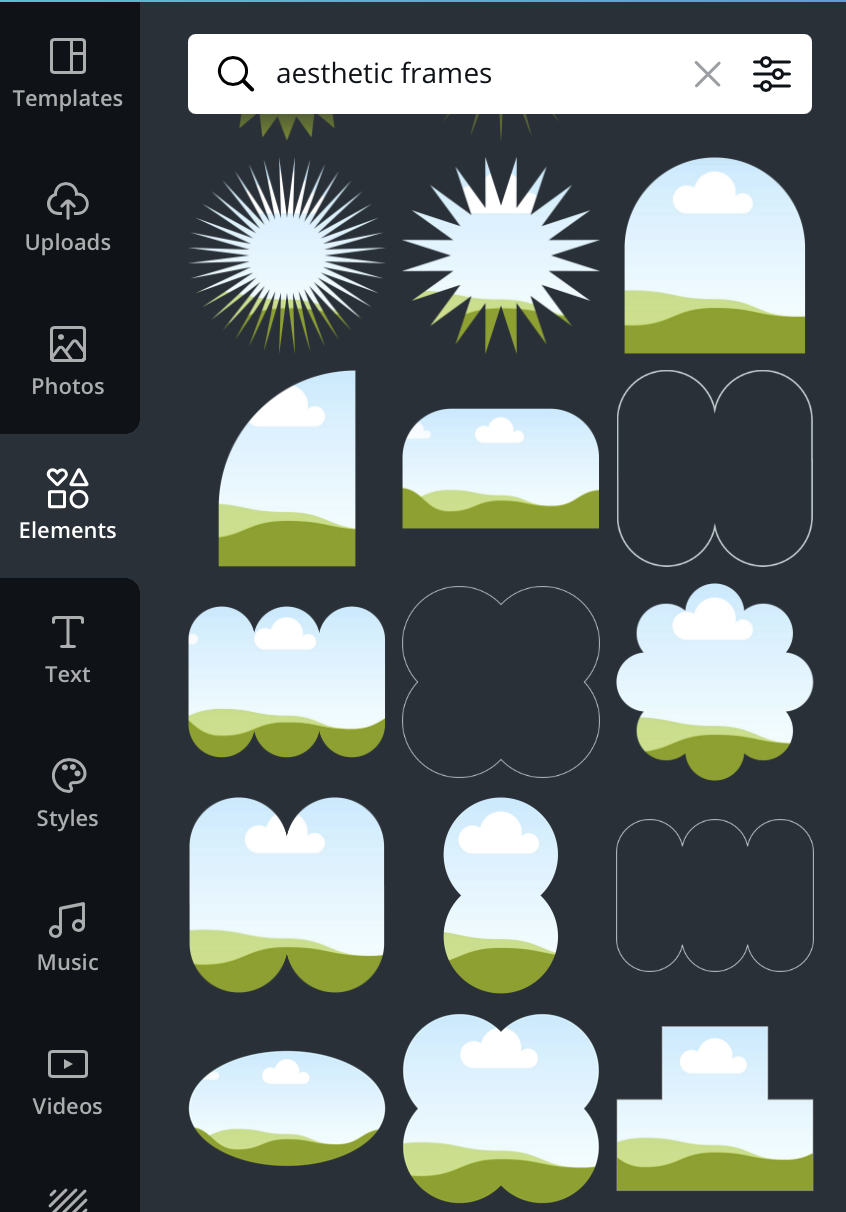This screenshot has height=1212, width=846.
Task: Open the search filter options
Action: tap(772, 74)
